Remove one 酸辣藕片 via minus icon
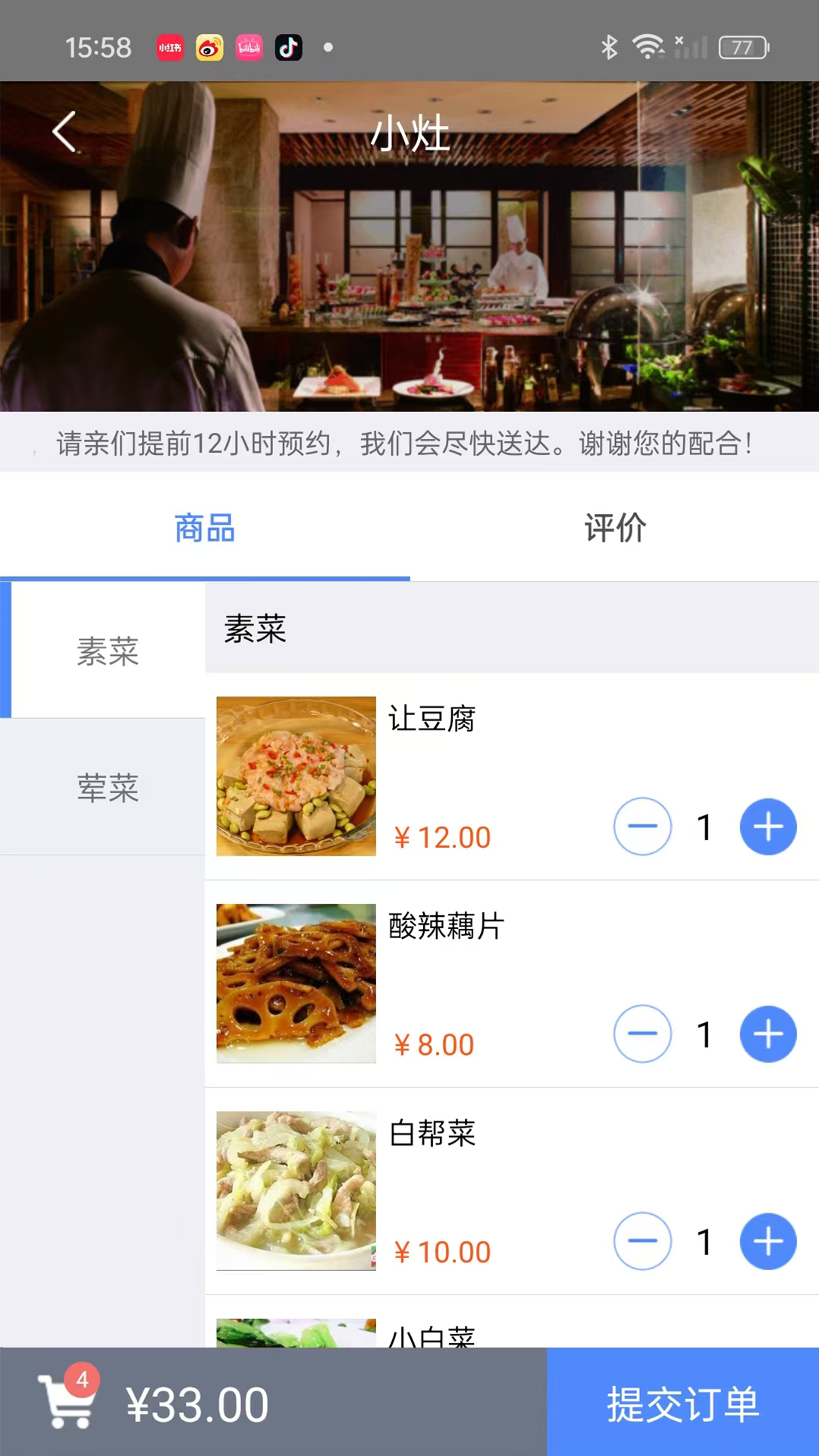819x1456 pixels. 642,1034
